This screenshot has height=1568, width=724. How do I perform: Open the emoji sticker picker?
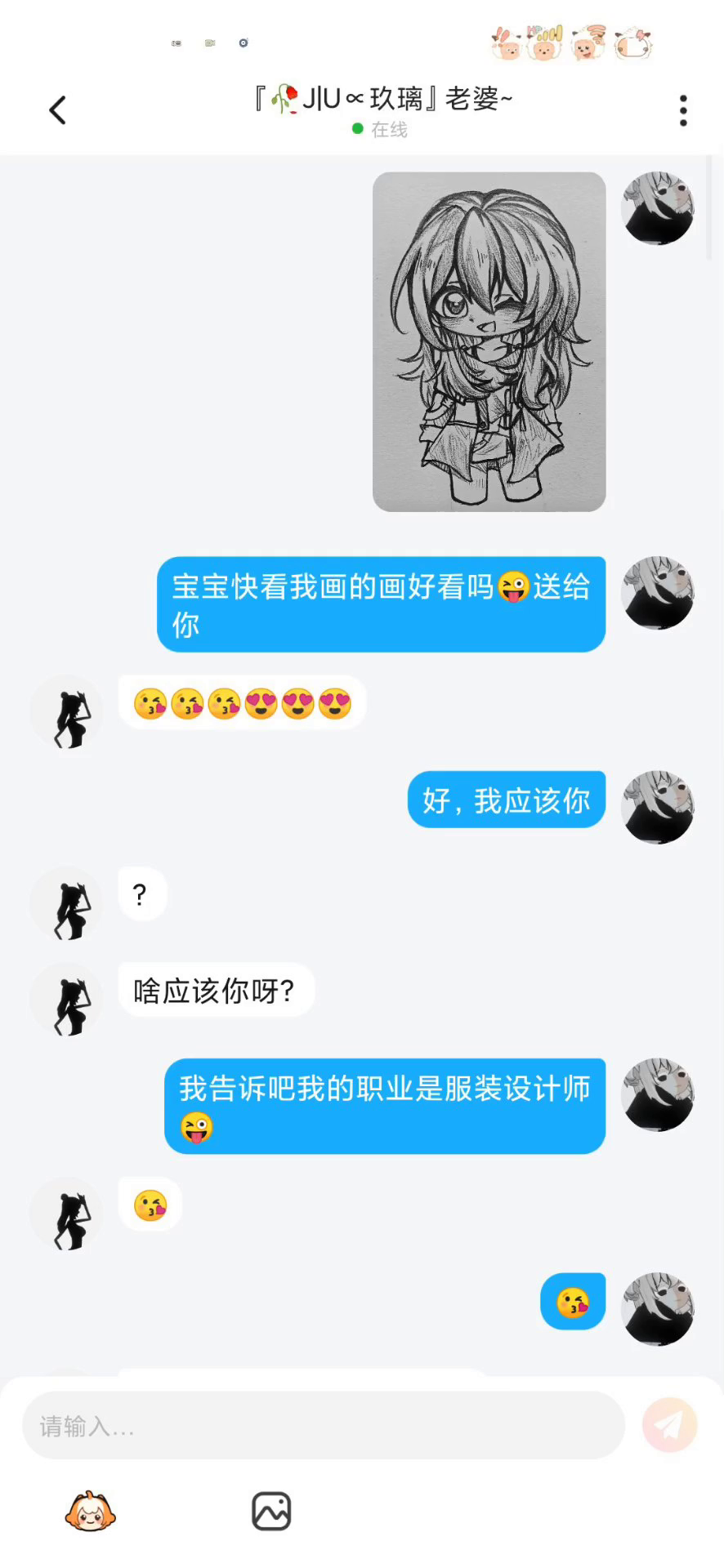pyautogui.click(x=90, y=1511)
